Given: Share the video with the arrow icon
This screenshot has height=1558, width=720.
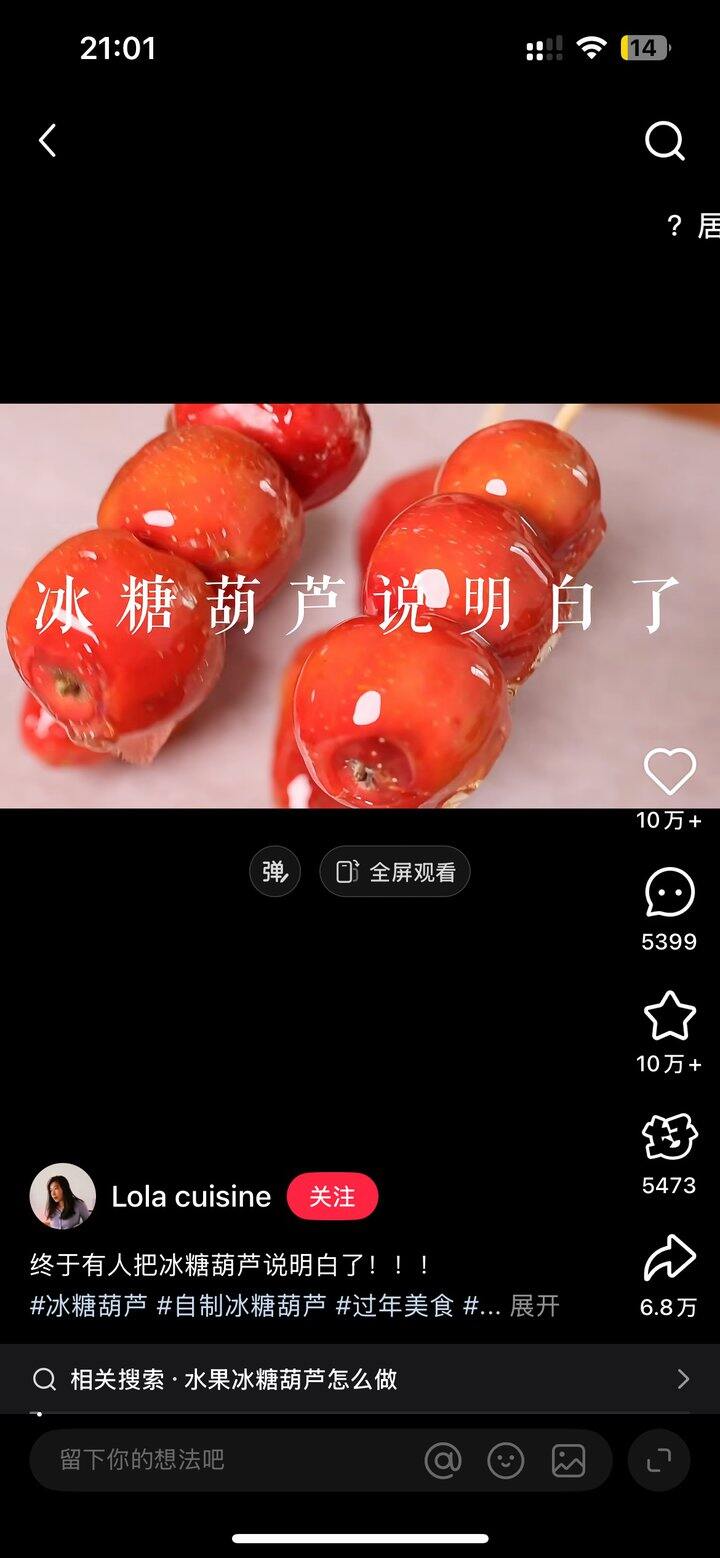Looking at the screenshot, I should click(669, 1259).
